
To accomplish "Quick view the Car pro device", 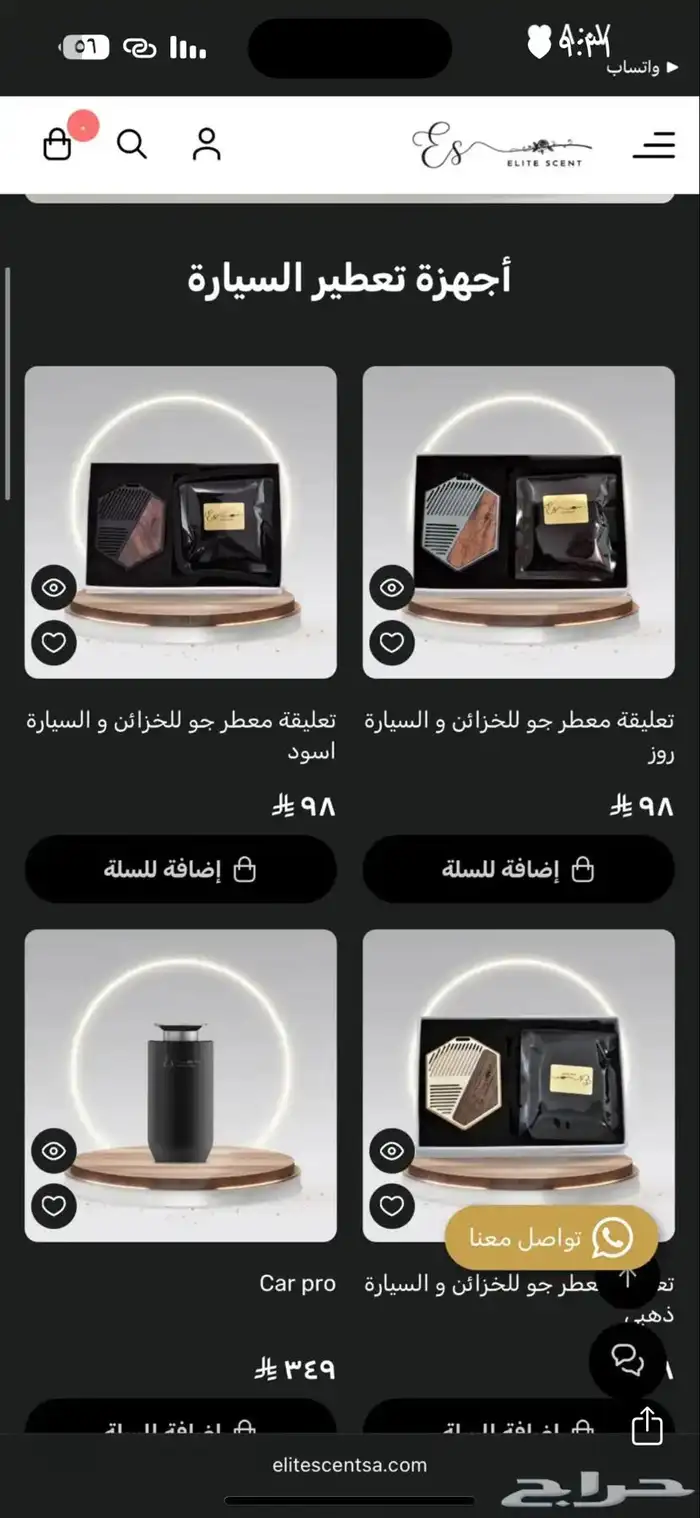I will (x=54, y=1152).
